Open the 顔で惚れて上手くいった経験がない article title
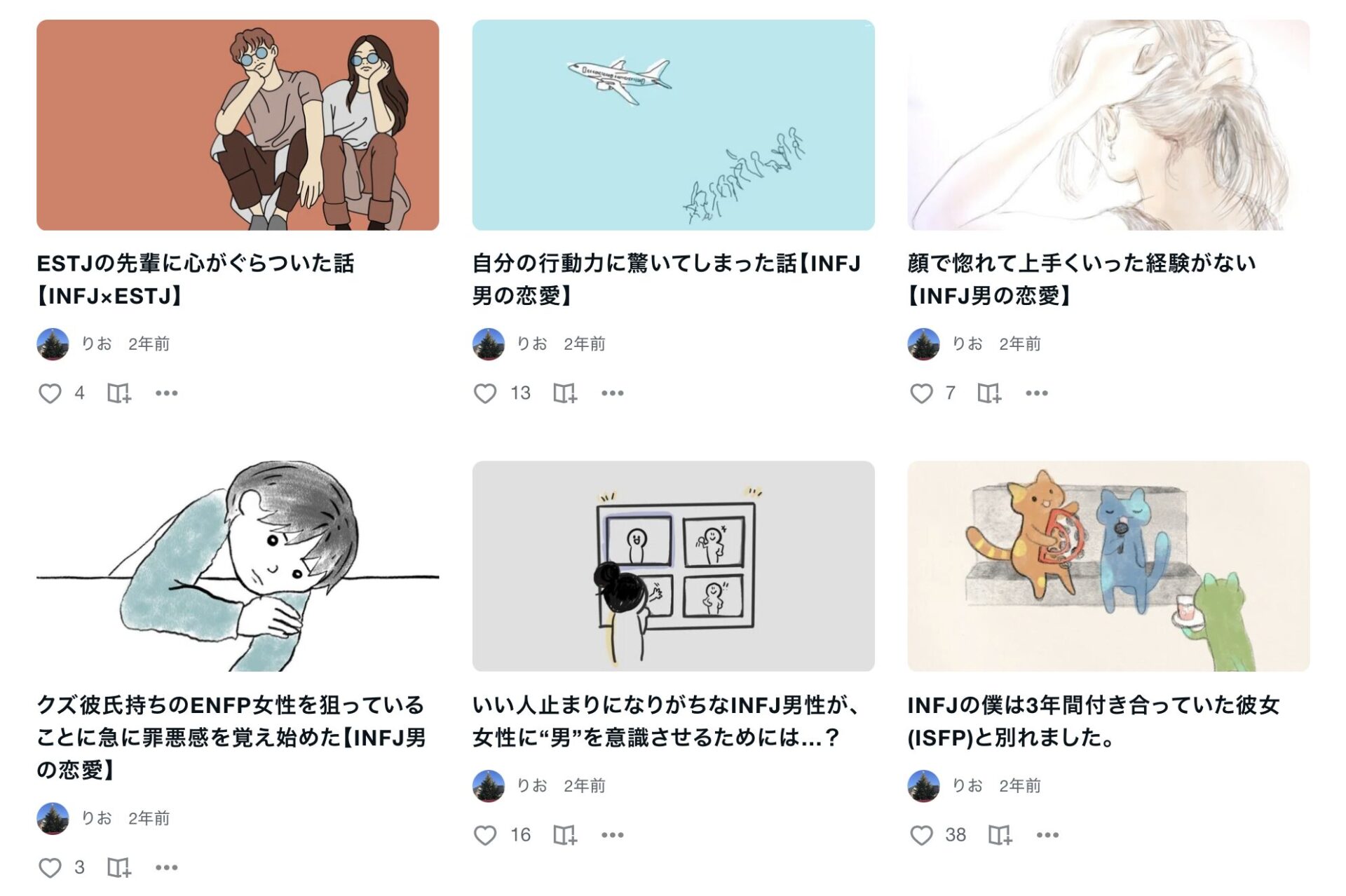The width and height of the screenshot is (1346, 896). 1080,279
